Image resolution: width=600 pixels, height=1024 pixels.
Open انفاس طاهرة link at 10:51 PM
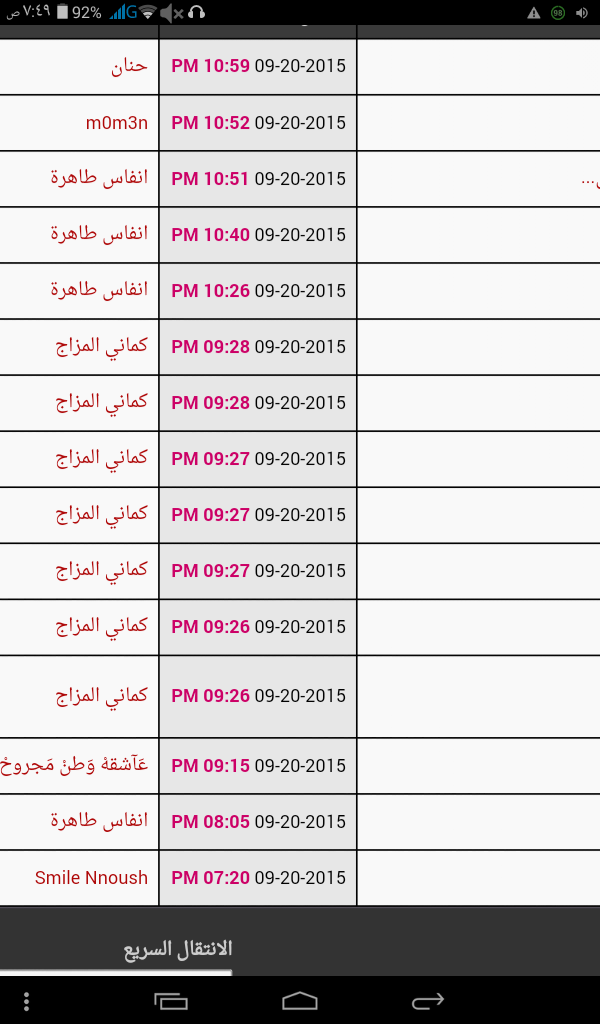[x=99, y=178]
